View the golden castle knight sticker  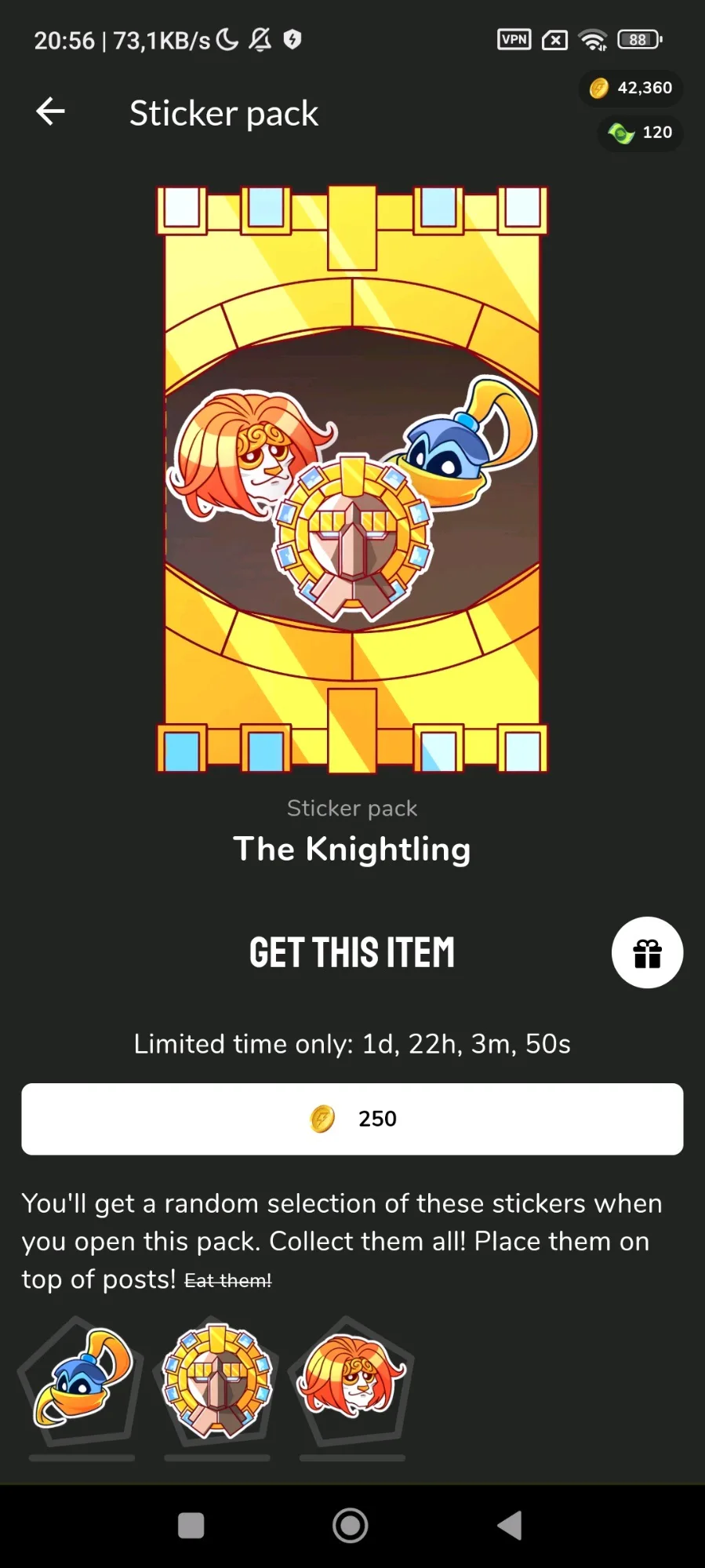coord(217,1381)
